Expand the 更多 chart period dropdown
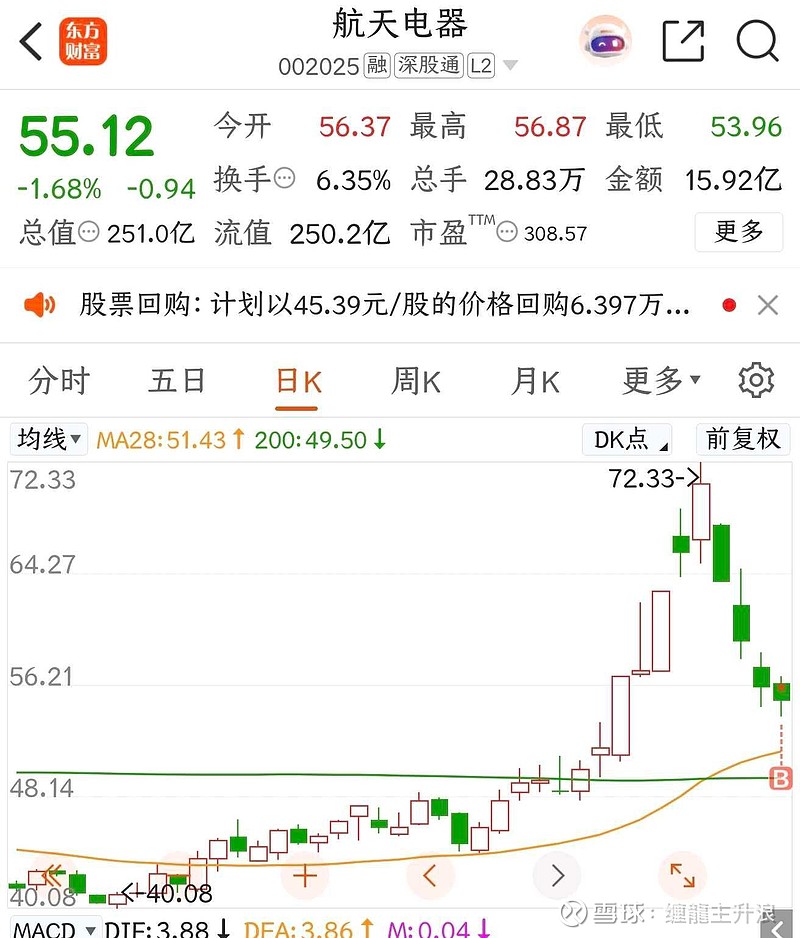 coord(661,381)
